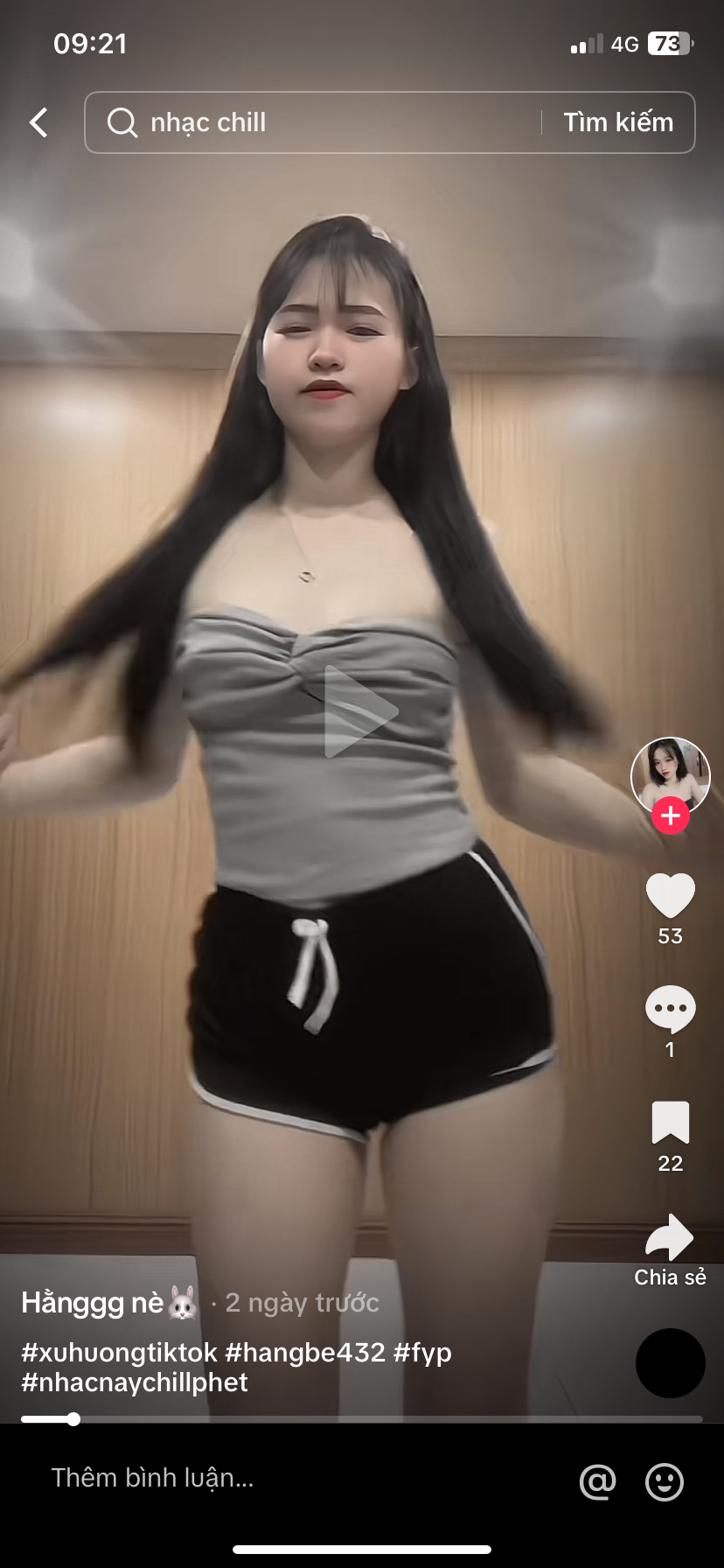This screenshot has width=724, height=1568.
Task: Open the username "Hằnggg nè"
Action: click(x=93, y=1303)
